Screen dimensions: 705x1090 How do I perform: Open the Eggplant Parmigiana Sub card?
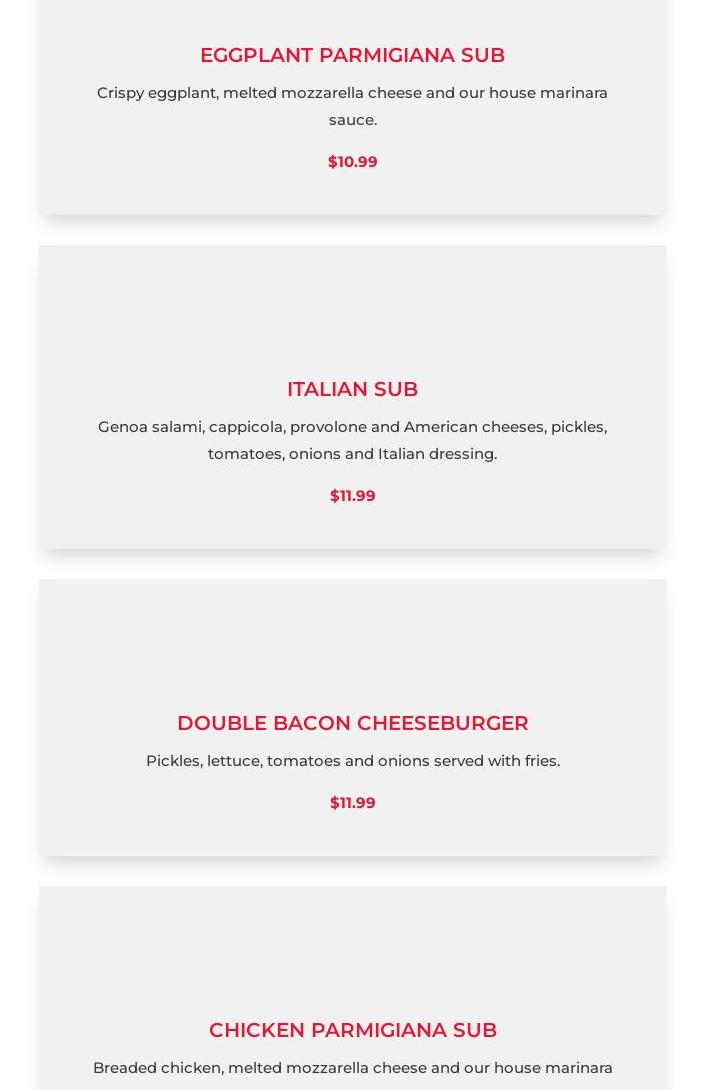point(352,55)
